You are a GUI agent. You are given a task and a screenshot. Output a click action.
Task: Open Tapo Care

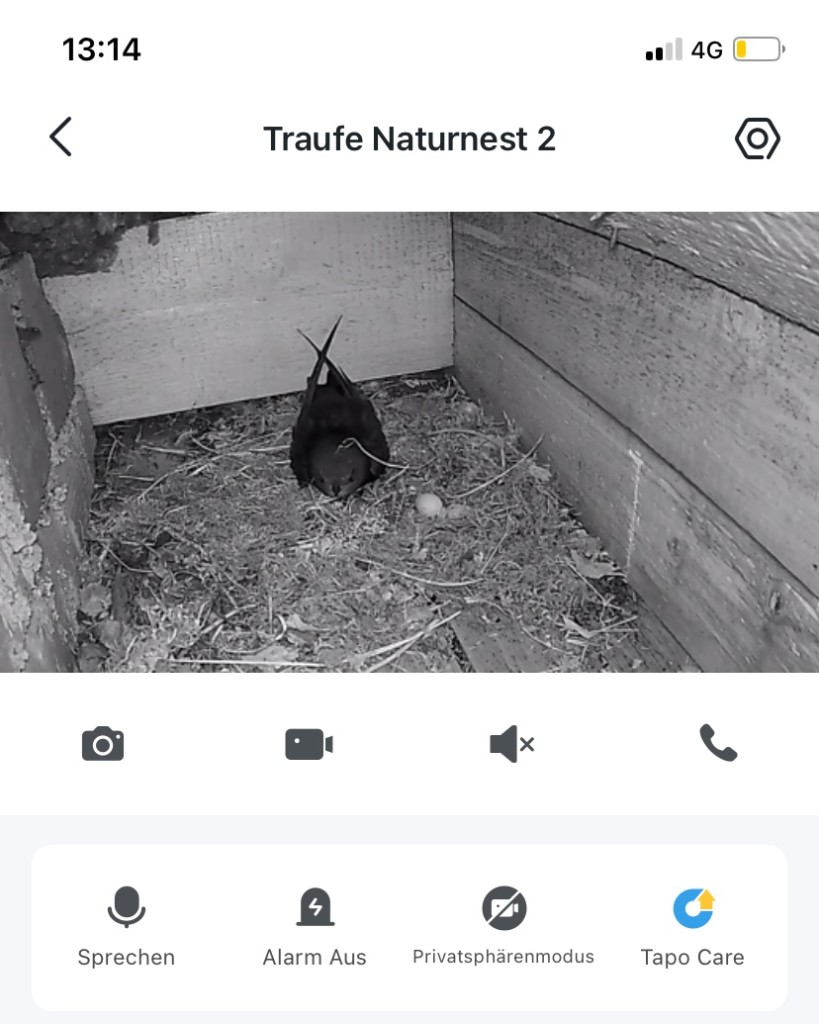pos(692,927)
